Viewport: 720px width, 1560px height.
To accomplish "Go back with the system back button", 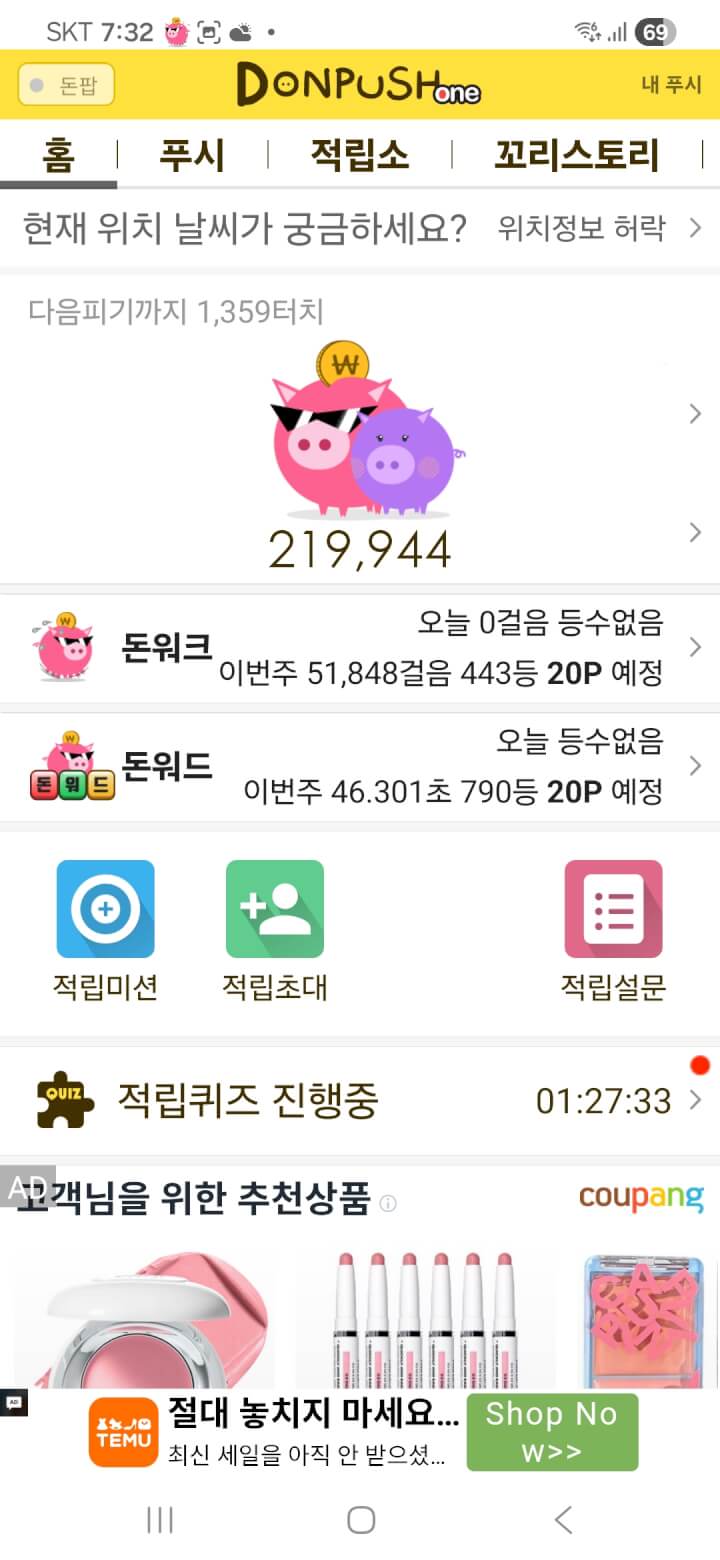I will (x=563, y=1520).
